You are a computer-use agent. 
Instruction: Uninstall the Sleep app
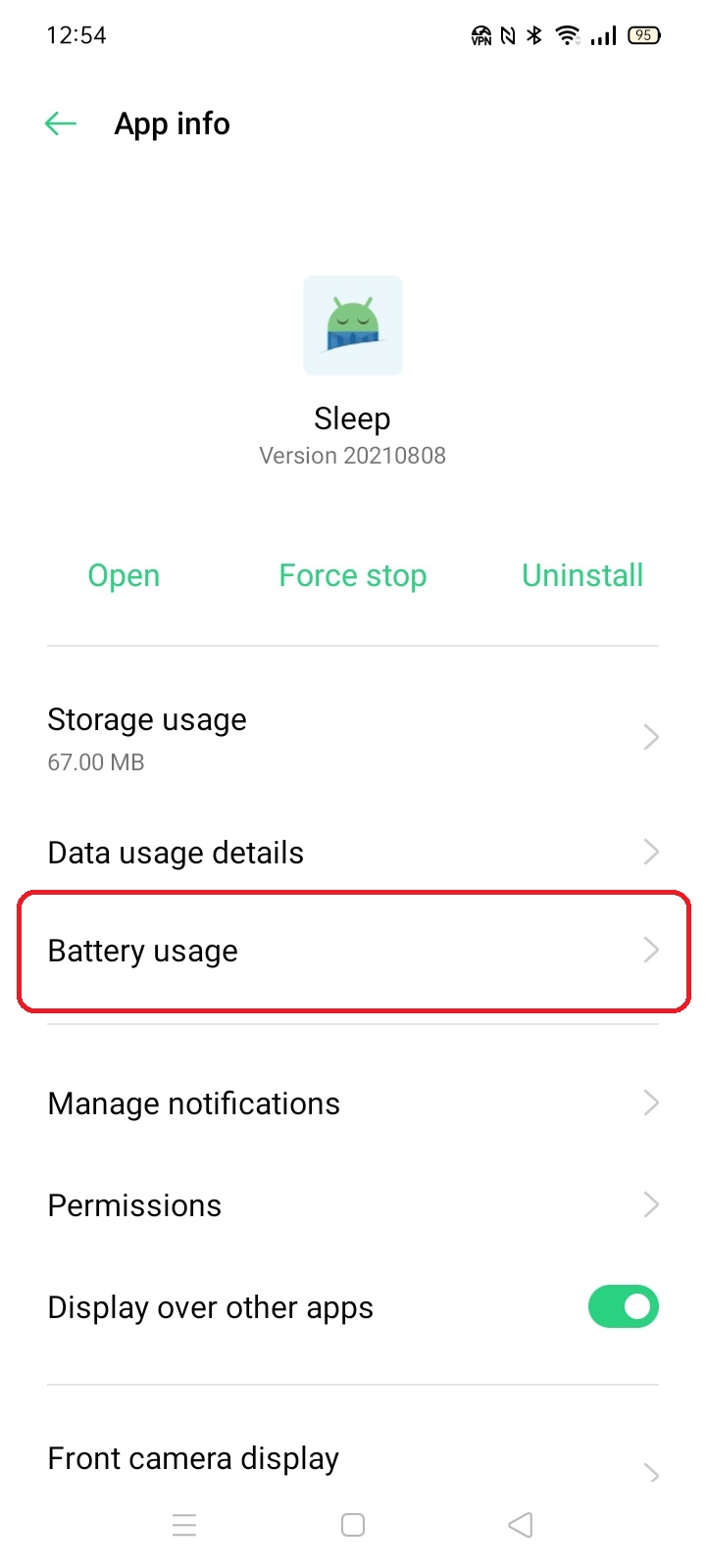(582, 575)
